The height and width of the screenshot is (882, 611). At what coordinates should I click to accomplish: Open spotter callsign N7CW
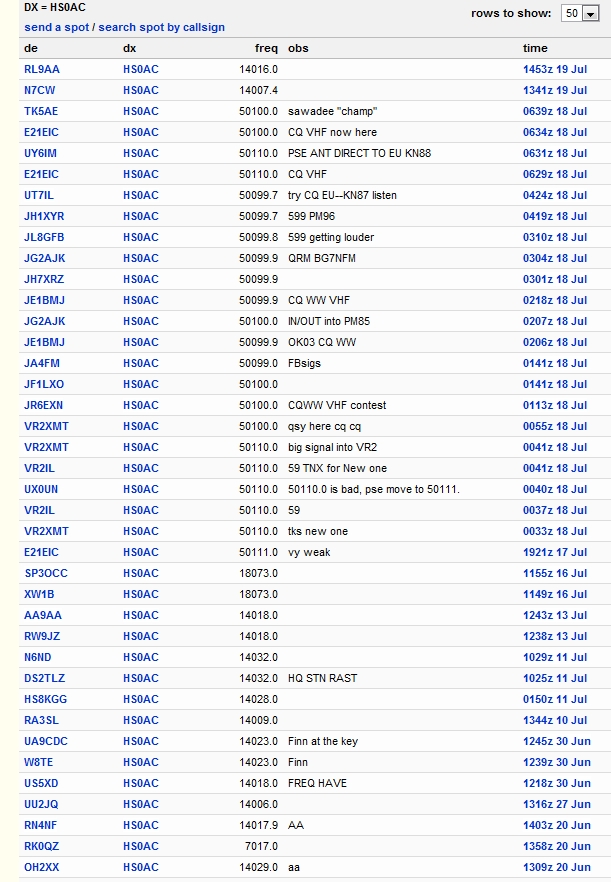coord(39,90)
